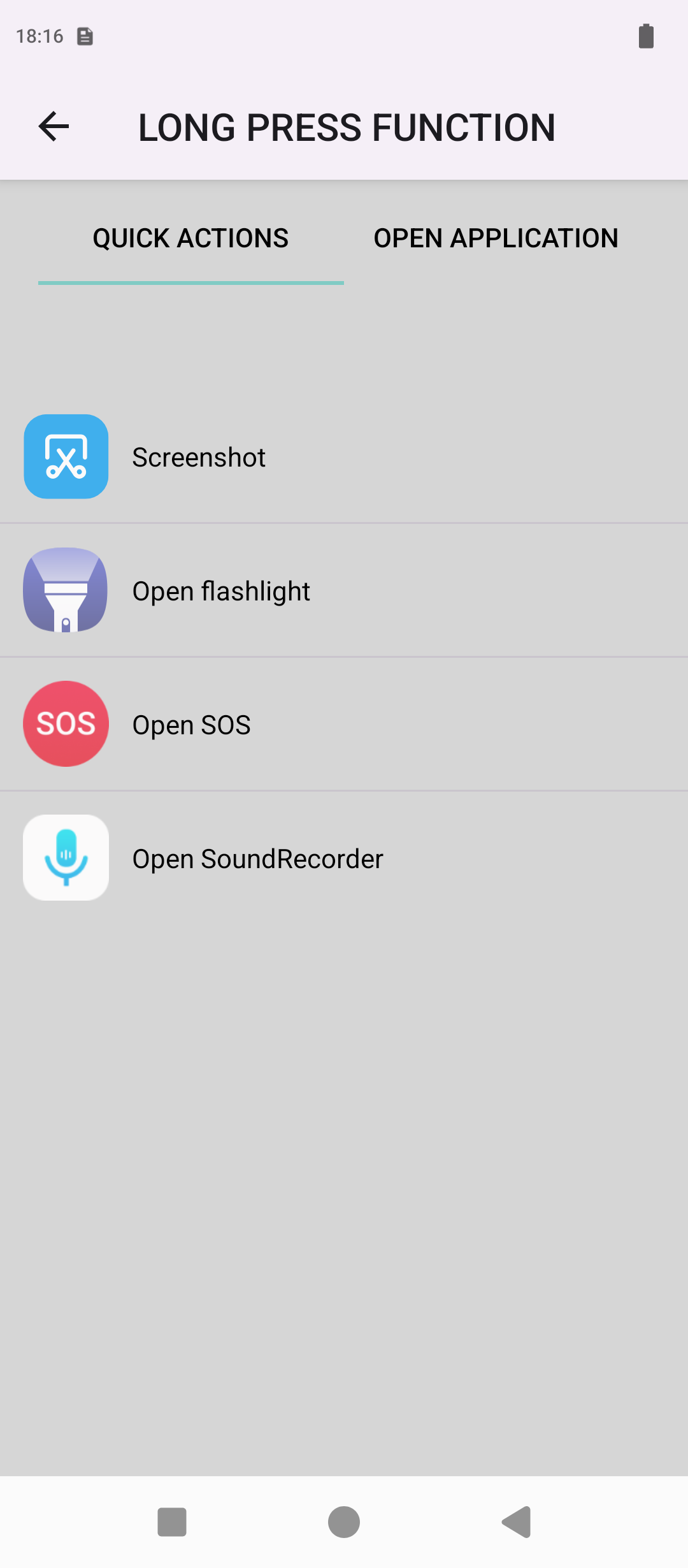Switch to the Quick Actions tab

point(190,238)
